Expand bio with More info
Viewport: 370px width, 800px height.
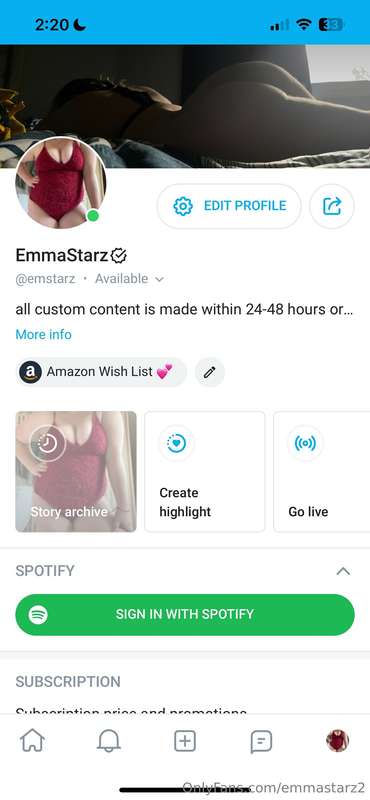pyautogui.click(x=43, y=335)
